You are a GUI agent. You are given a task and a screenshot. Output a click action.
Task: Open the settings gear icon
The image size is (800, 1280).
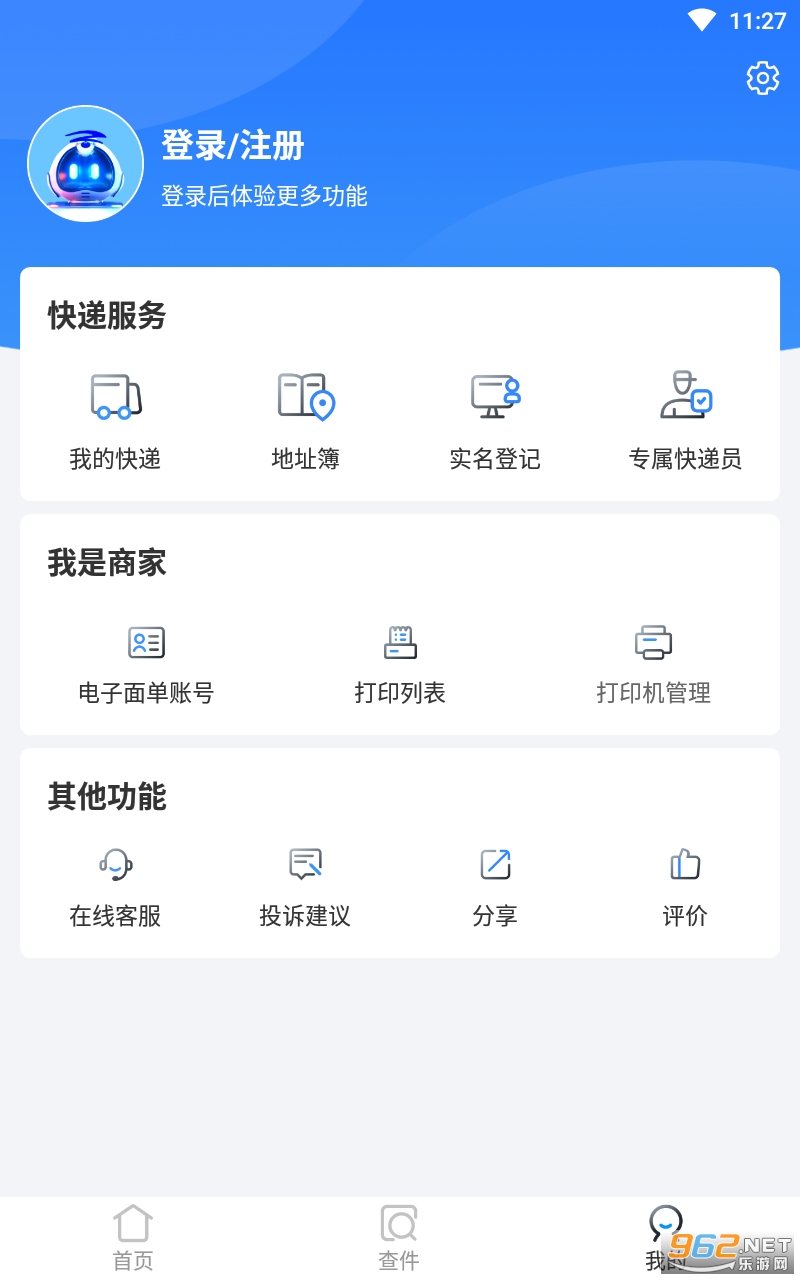[763, 77]
